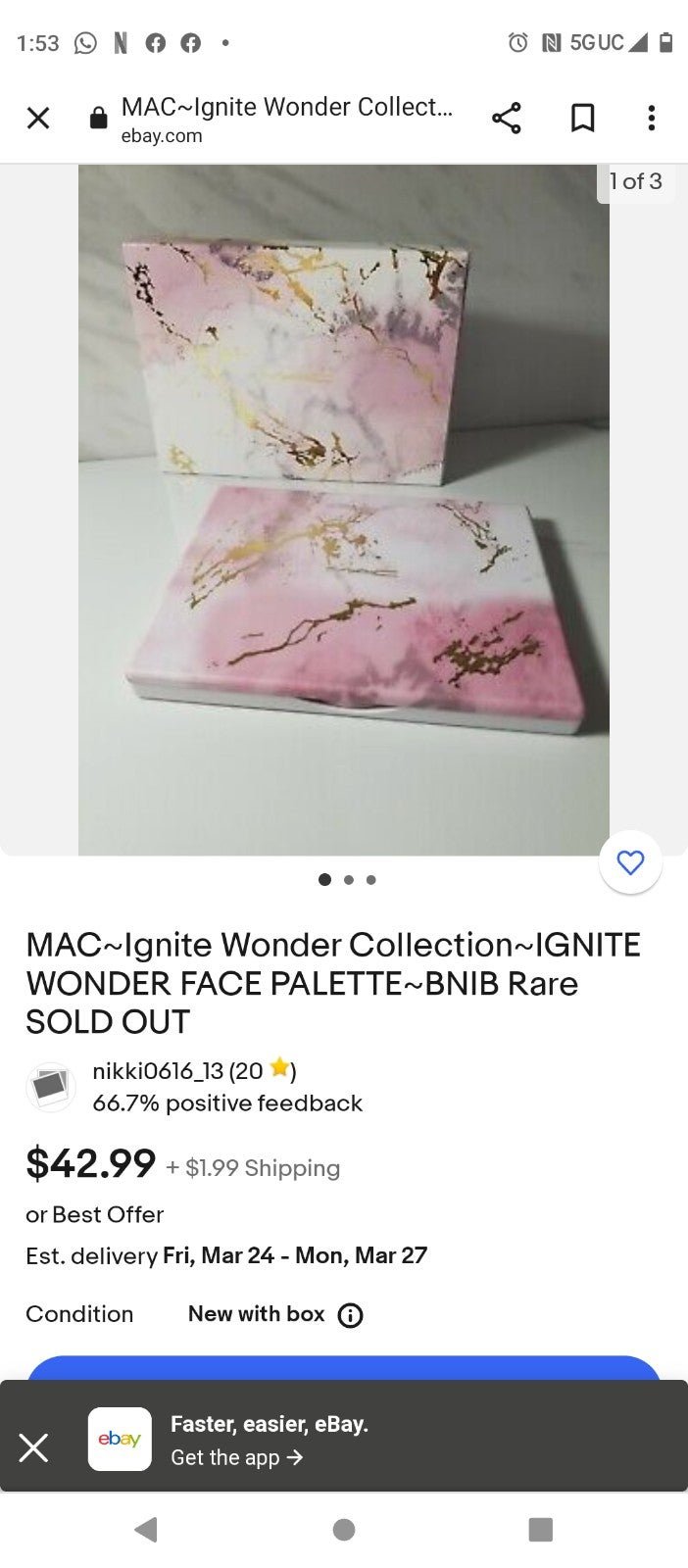Bookmark this page
688x1568 pixels.
(583, 119)
